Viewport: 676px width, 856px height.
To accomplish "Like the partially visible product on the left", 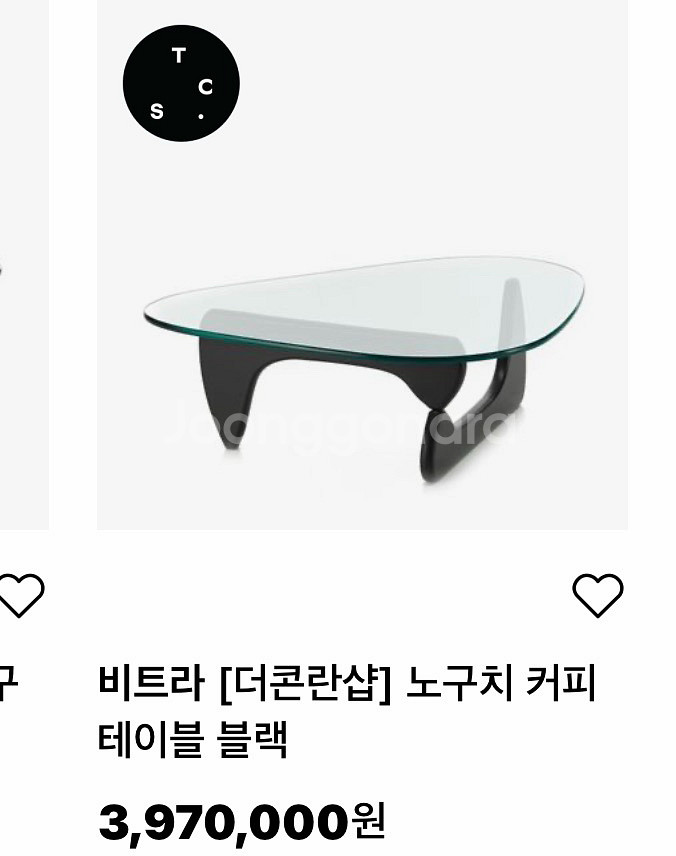I will [x=20, y=596].
